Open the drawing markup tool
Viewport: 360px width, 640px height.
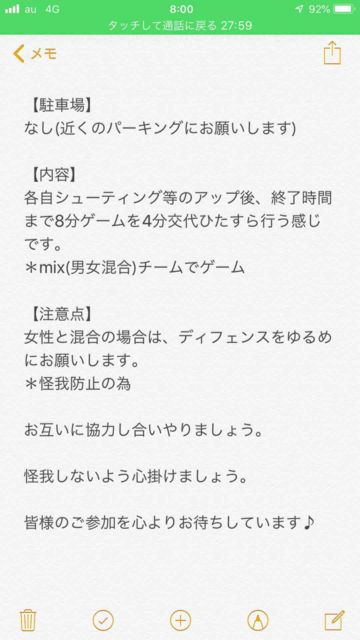click(258, 621)
